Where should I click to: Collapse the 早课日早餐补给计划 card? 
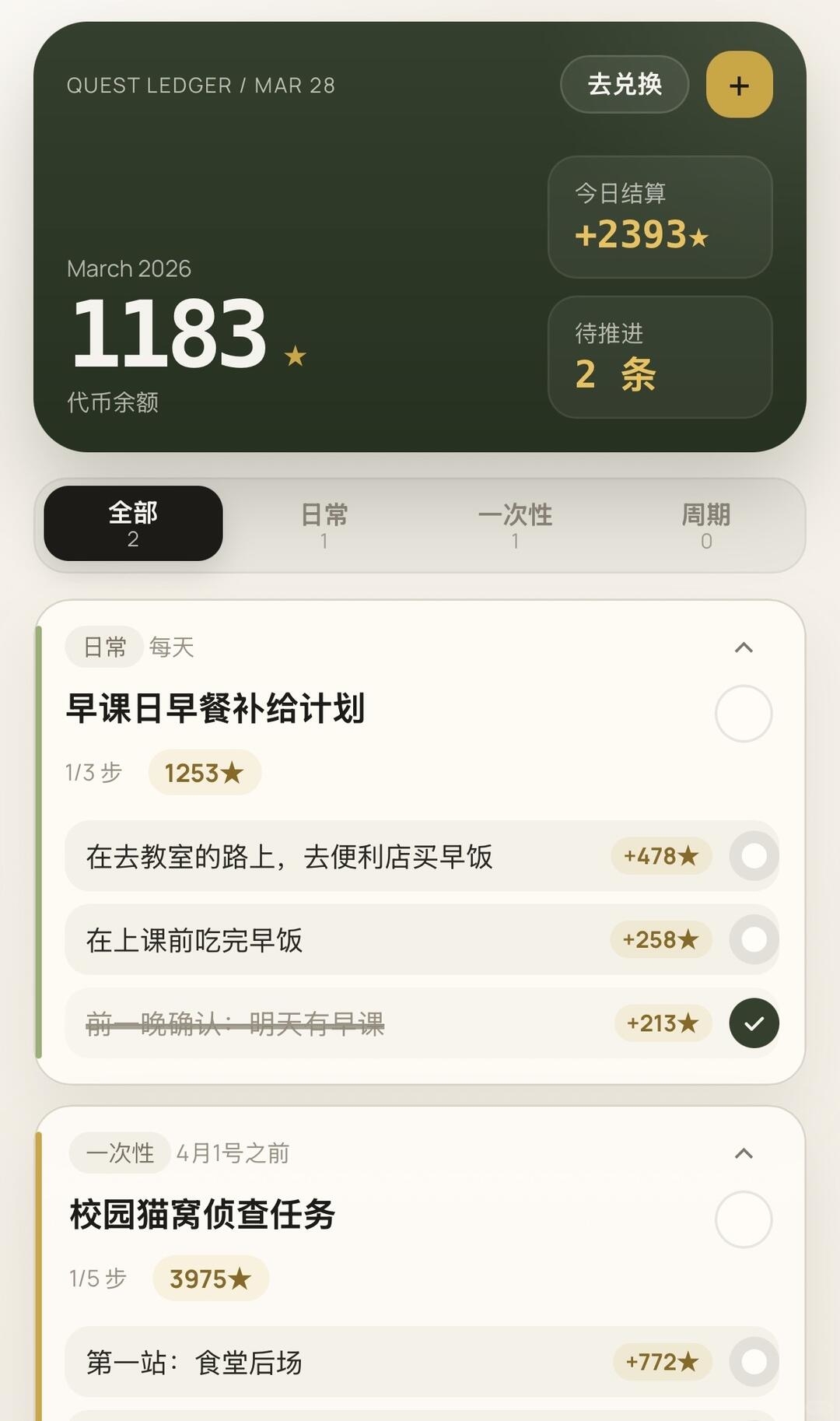coord(744,647)
